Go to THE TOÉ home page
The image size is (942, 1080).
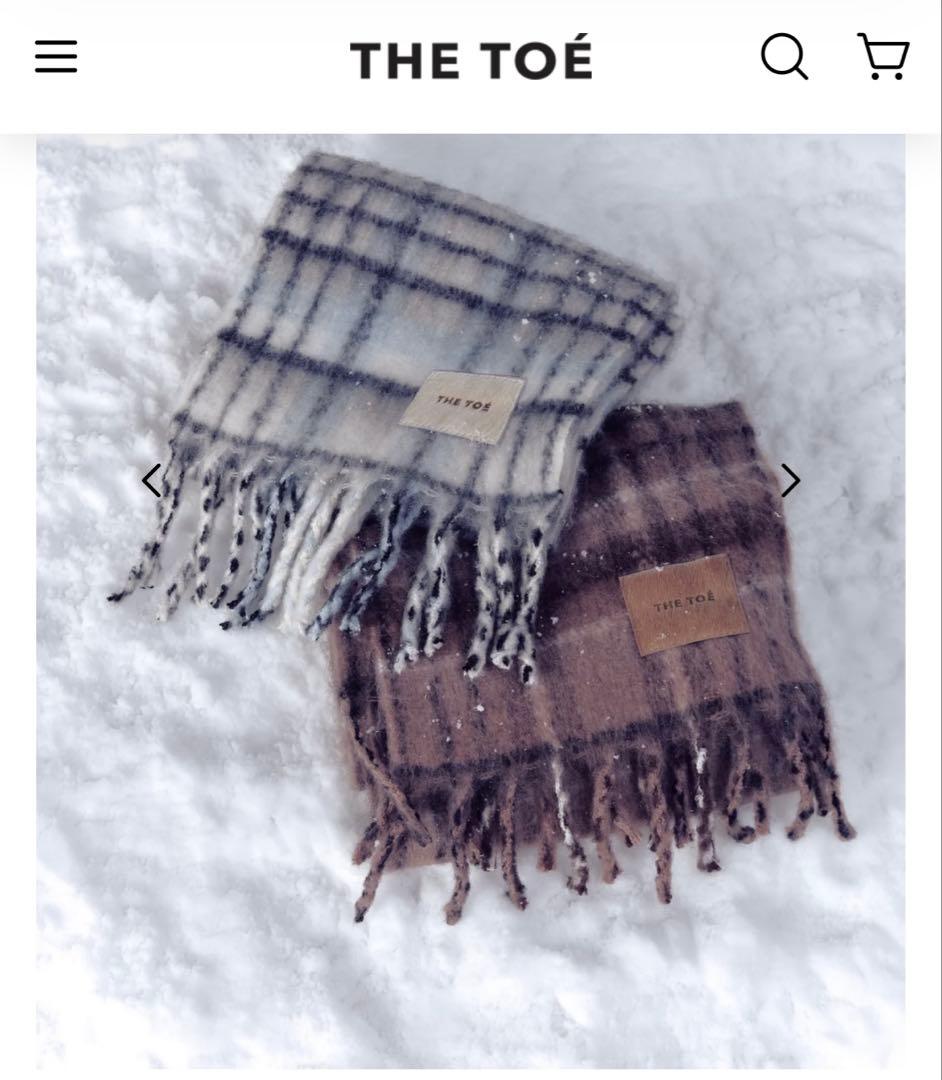[x=471, y=60]
